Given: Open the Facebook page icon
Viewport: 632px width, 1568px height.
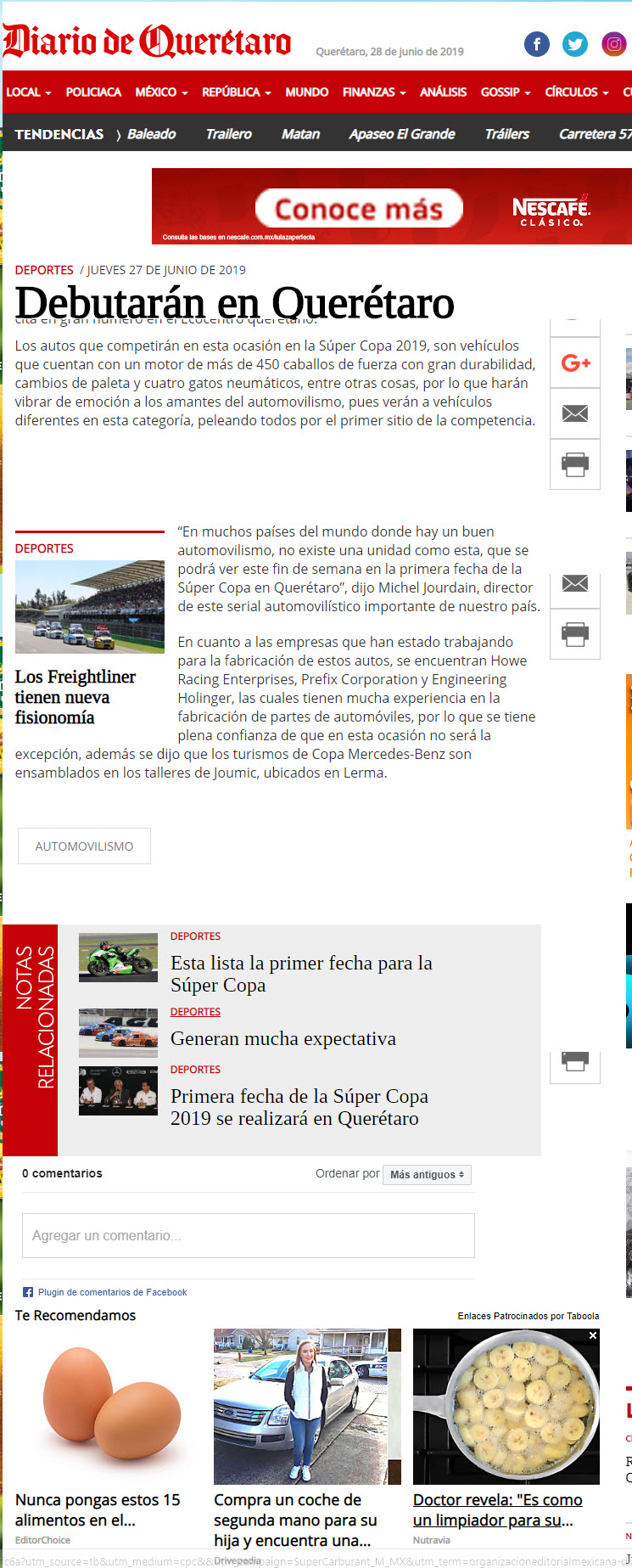Looking at the screenshot, I should pos(537,44).
